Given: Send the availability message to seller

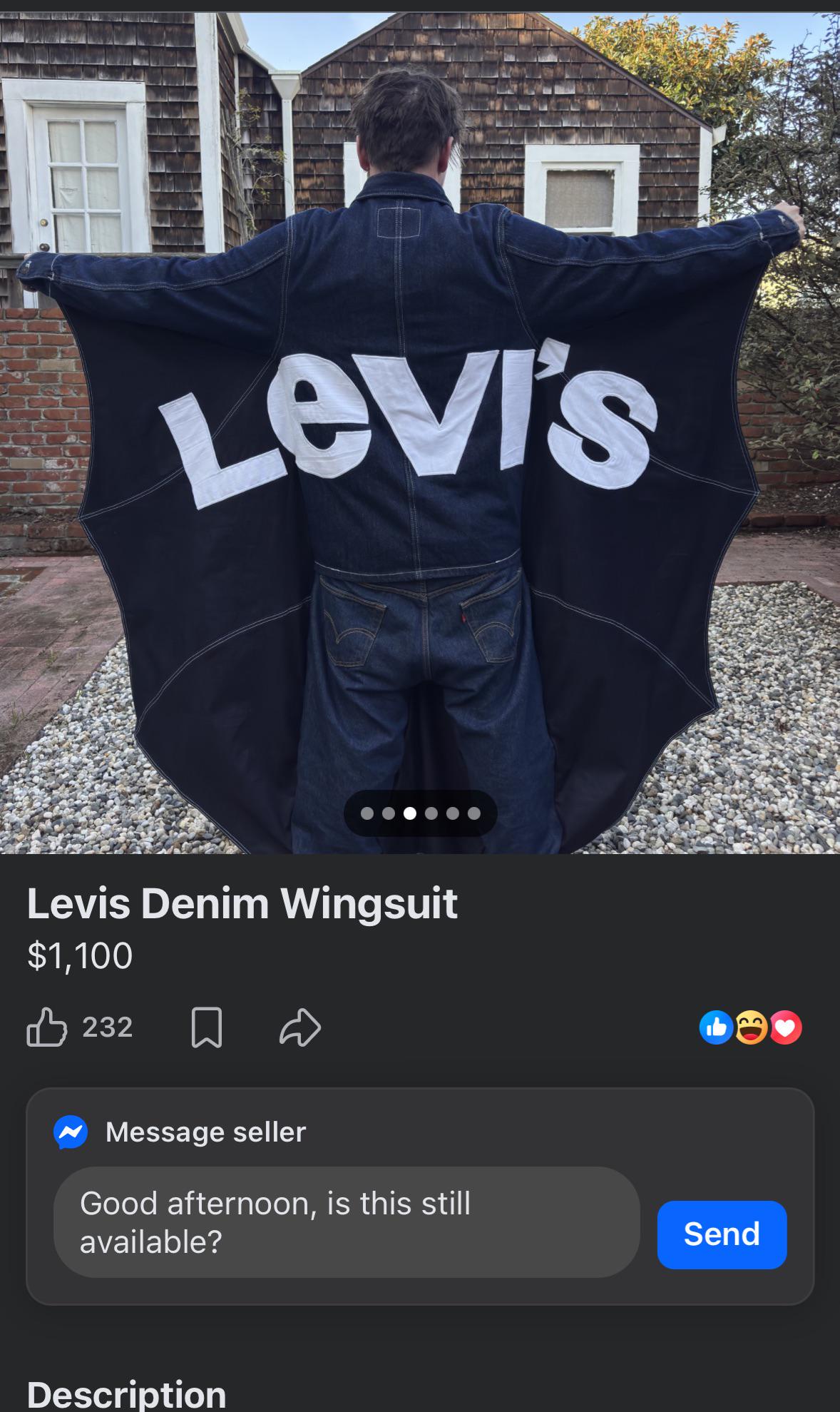Looking at the screenshot, I should click(x=722, y=1234).
